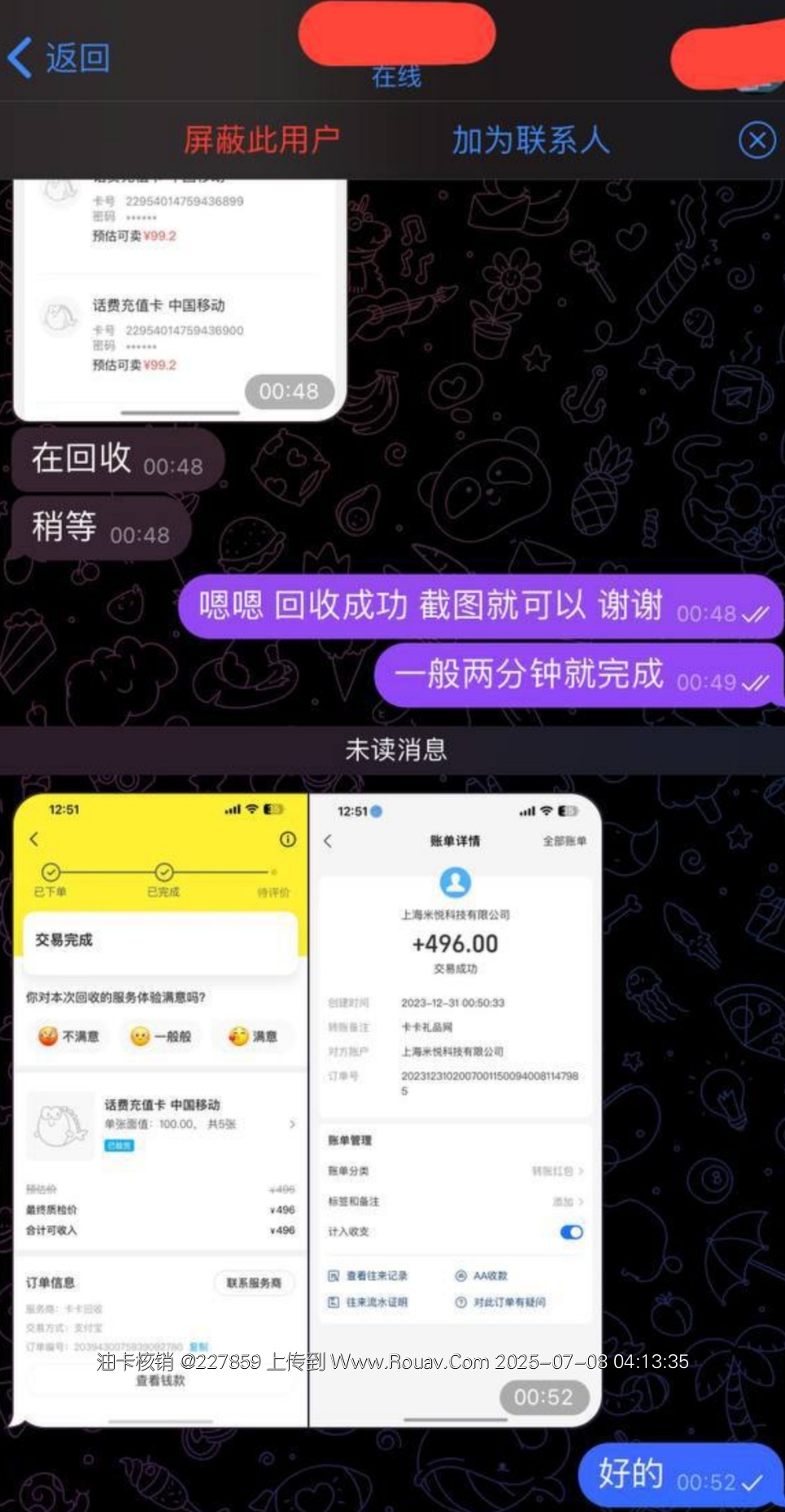
Task: Add as contact with 加为联系人
Action: (x=530, y=140)
